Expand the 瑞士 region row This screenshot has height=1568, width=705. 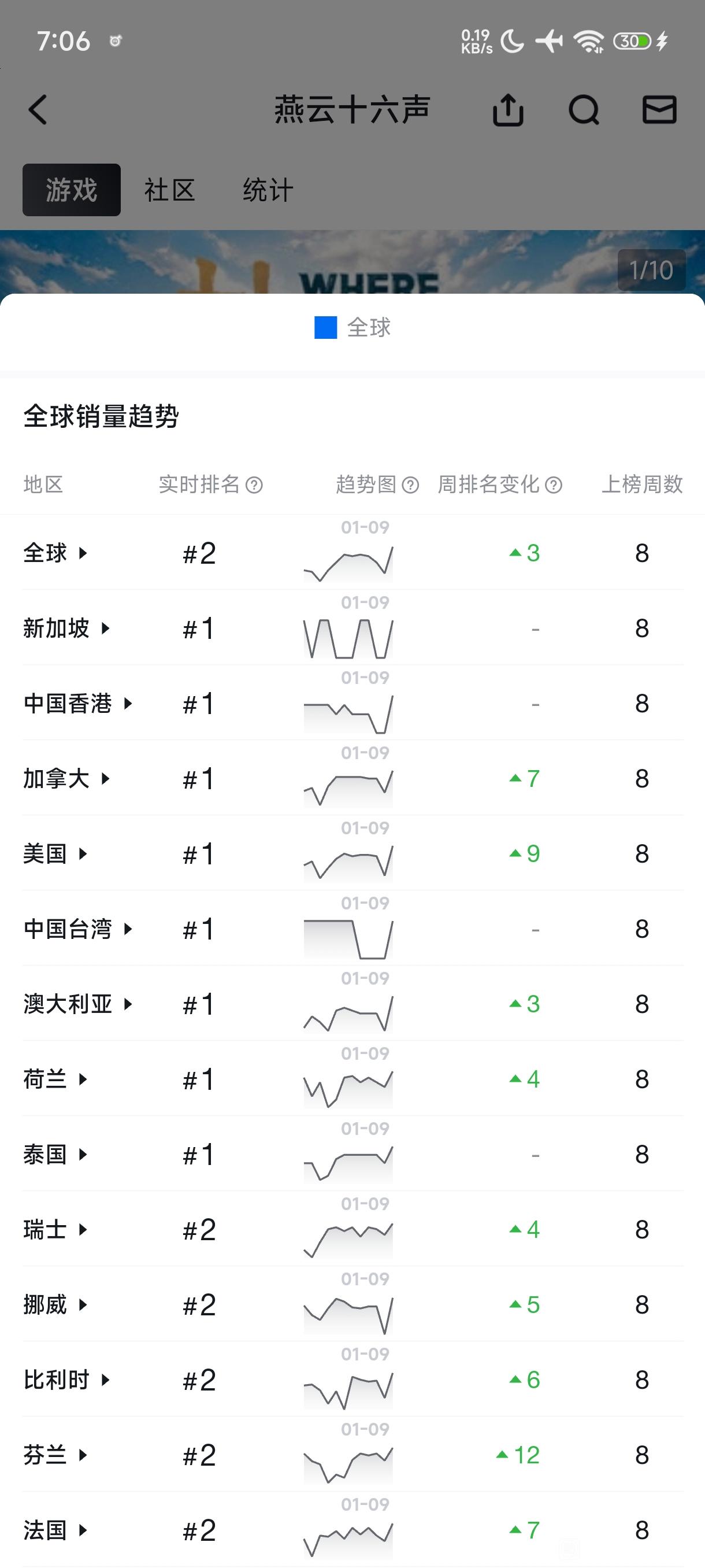click(x=55, y=1230)
